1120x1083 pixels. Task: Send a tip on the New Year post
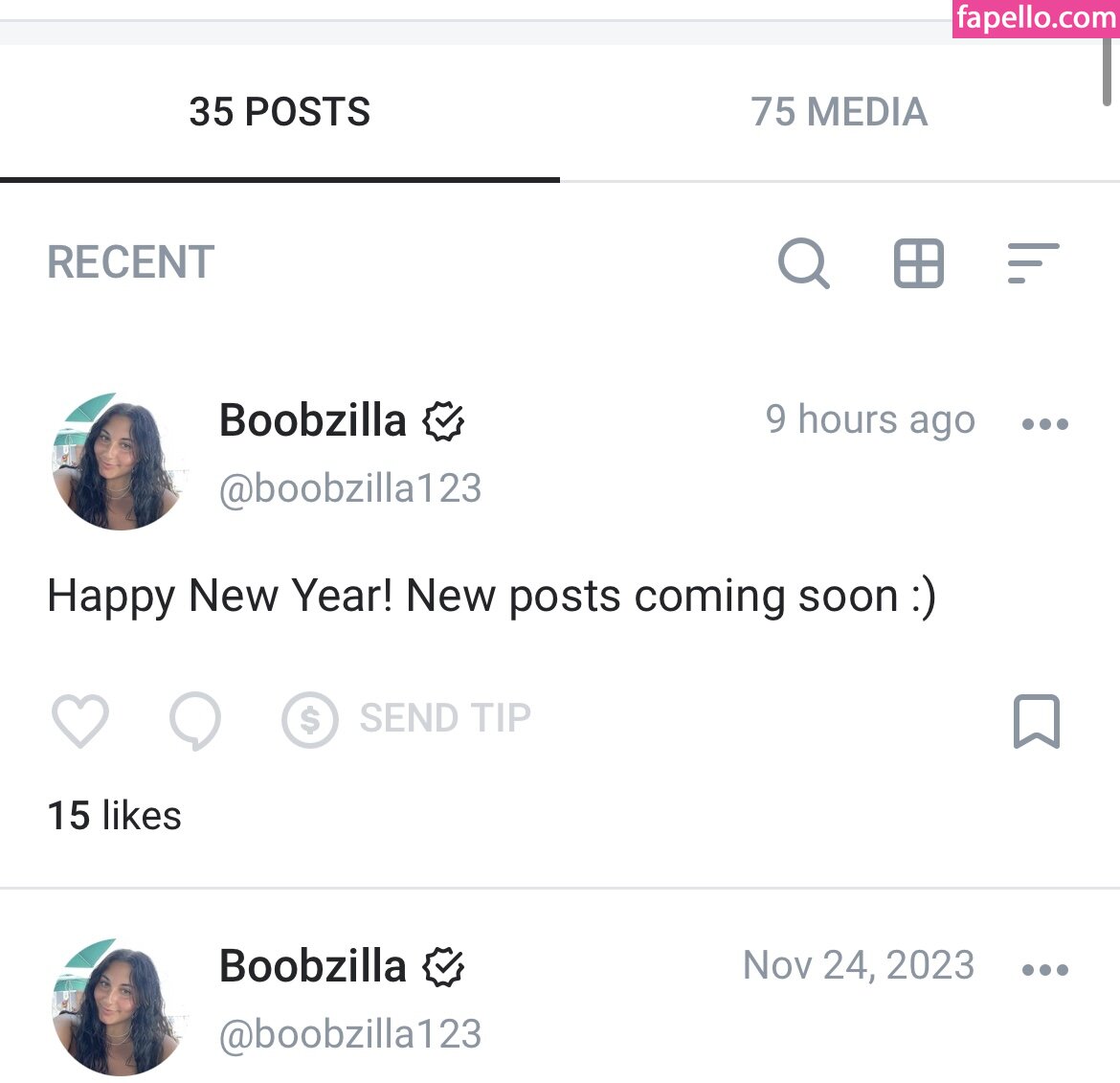(x=407, y=718)
